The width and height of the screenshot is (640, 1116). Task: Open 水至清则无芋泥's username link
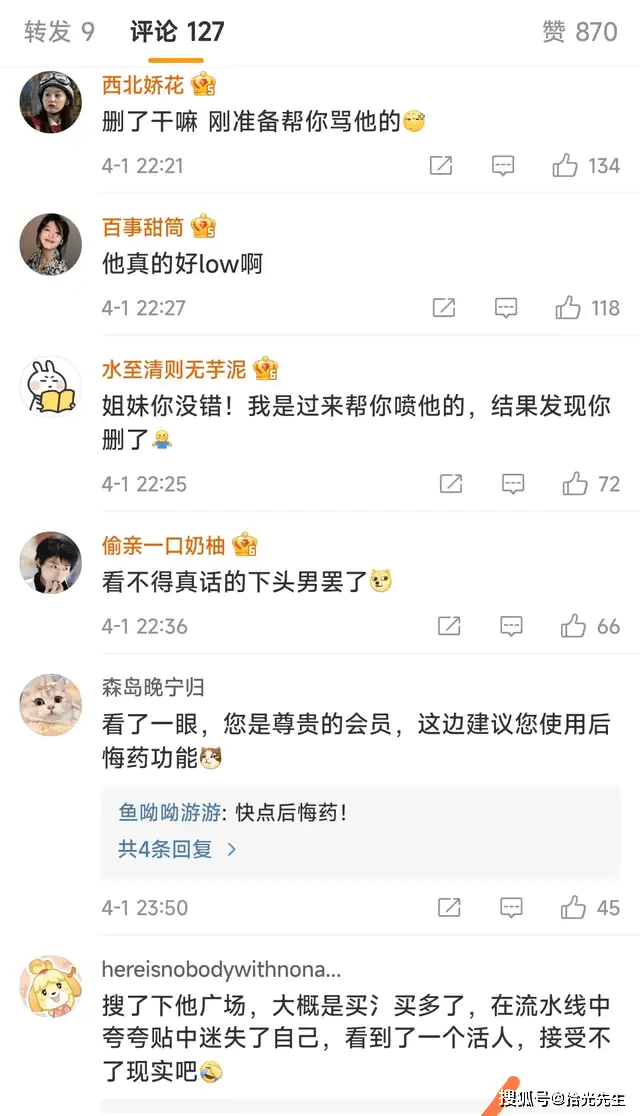tap(173, 370)
